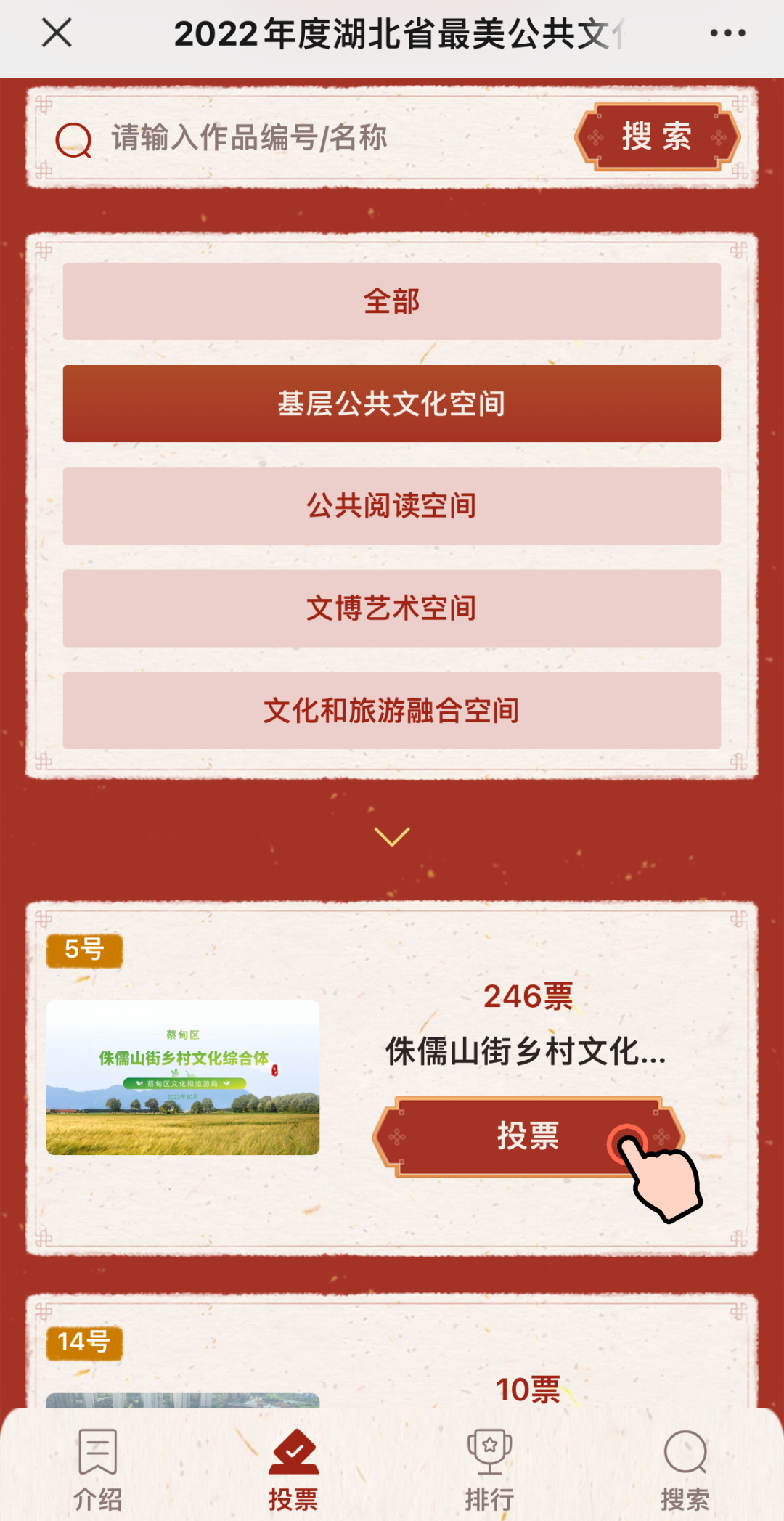Open the three-dot overflow menu
The width and height of the screenshot is (784, 1521).
(x=727, y=33)
